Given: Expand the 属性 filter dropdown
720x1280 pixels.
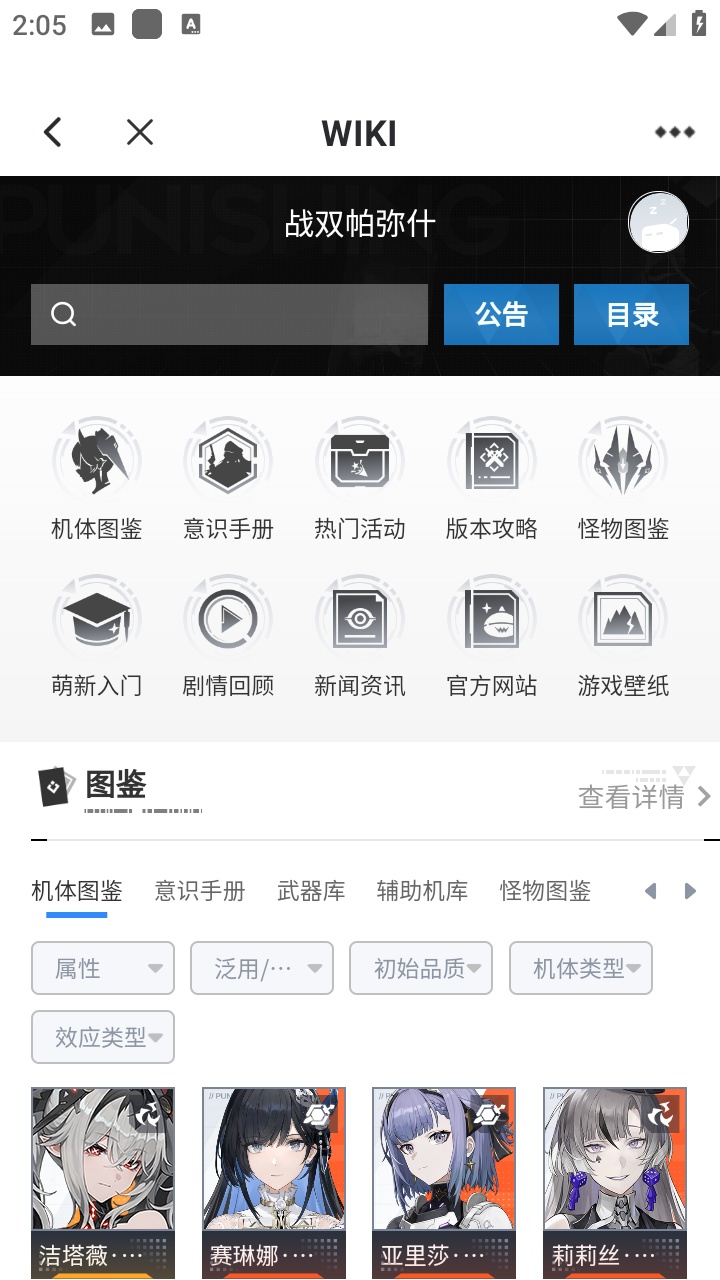Looking at the screenshot, I should [x=103, y=968].
